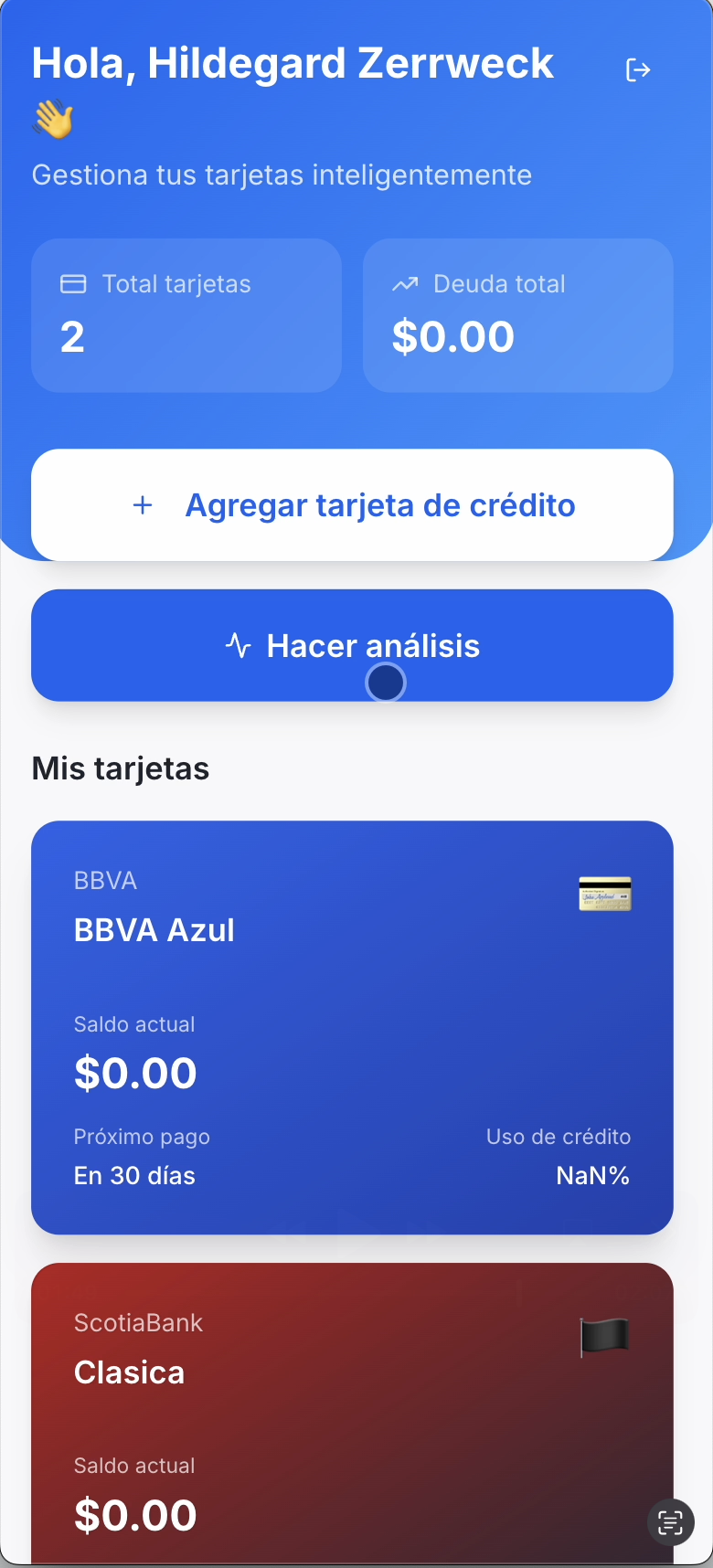Tap the scan icon at bottom corner
This screenshot has width=713, height=1568.
tap(670, 1522)
